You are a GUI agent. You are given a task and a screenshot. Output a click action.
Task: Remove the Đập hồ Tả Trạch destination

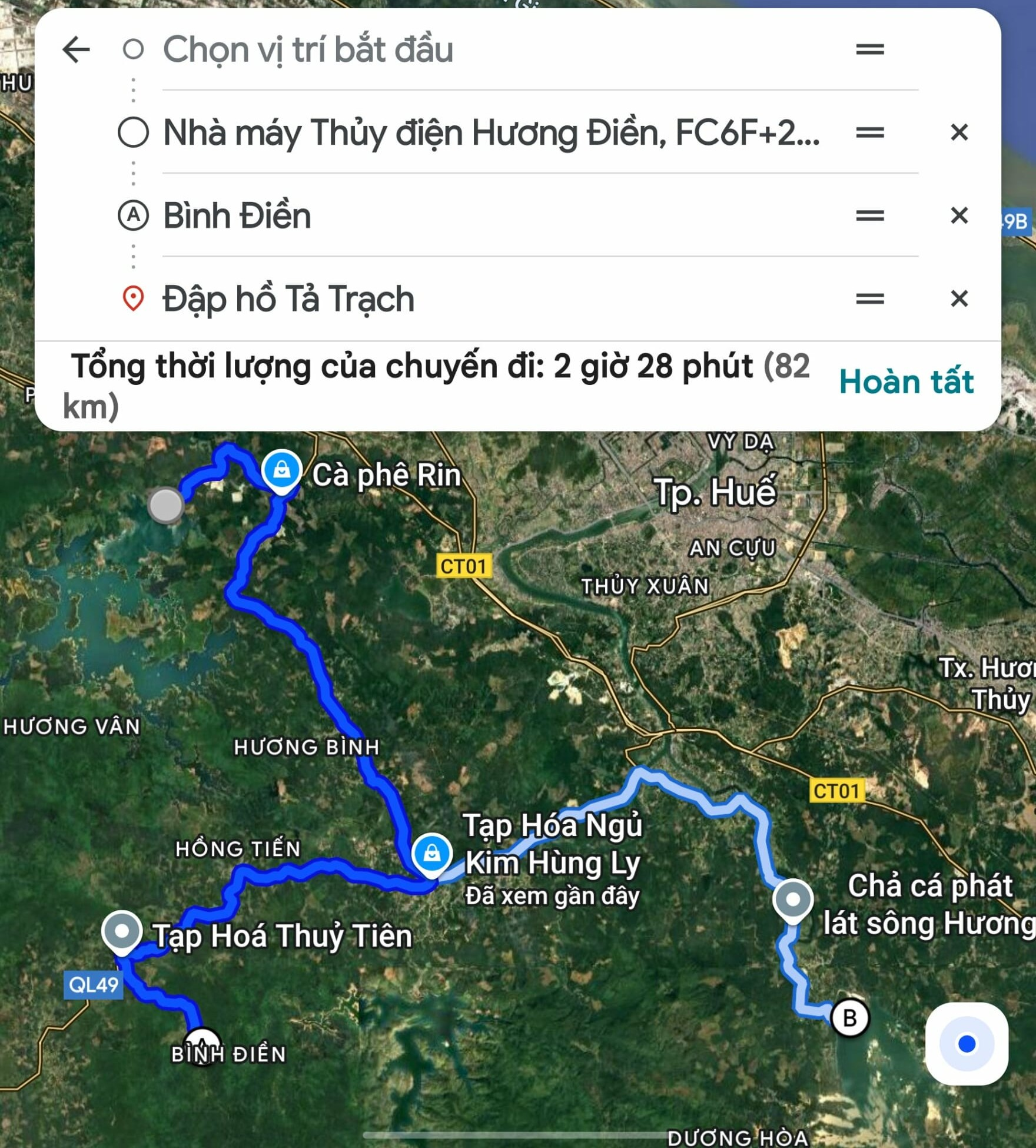(959, 298)
